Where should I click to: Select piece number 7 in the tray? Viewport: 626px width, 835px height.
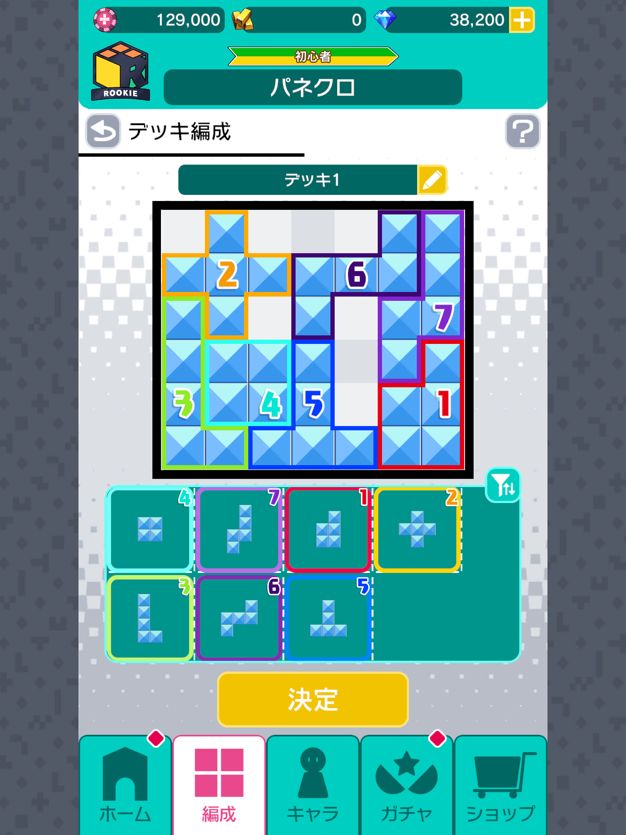[x=239, y=529]
